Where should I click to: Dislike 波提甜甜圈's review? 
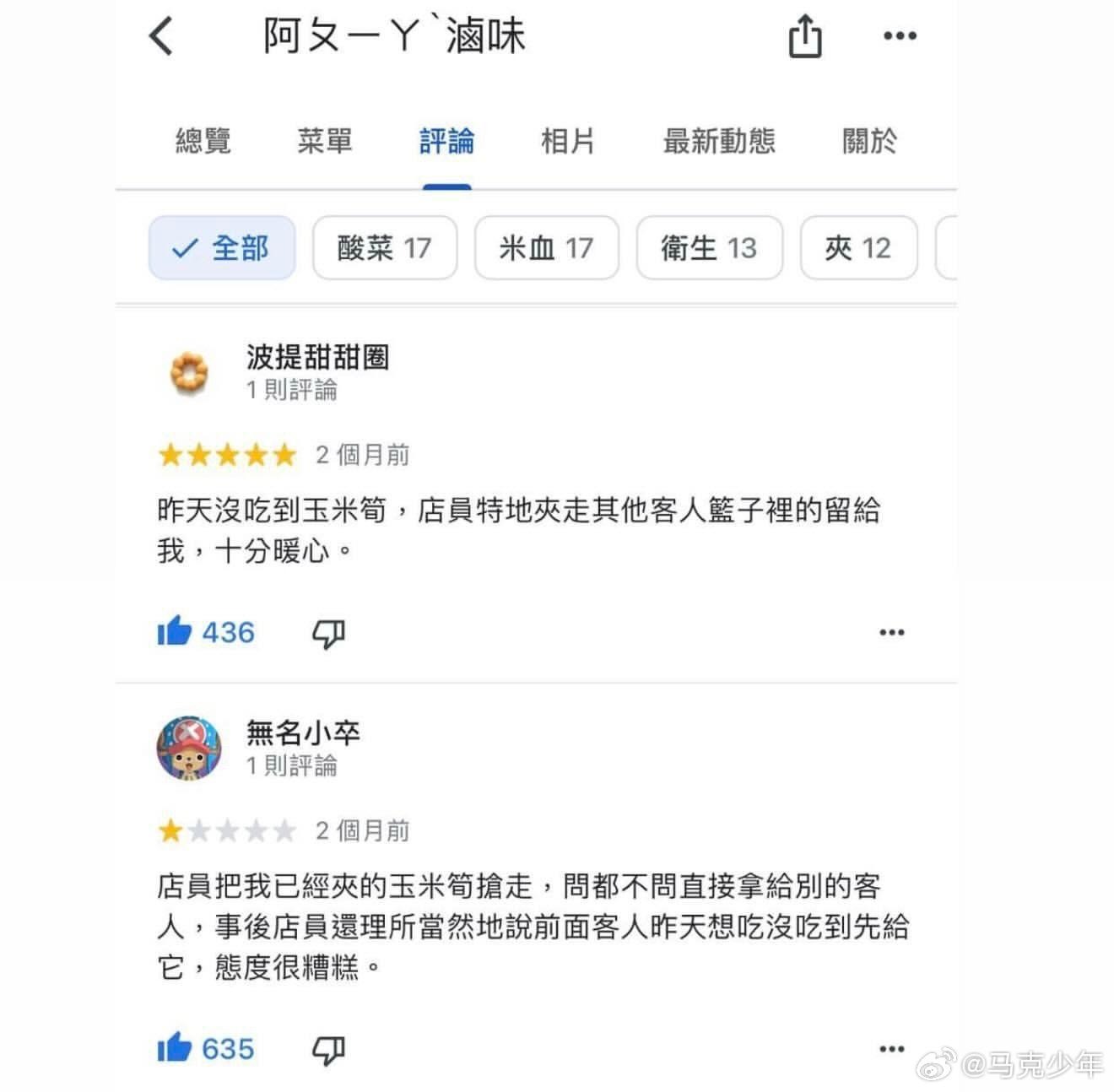pos(329,633)
